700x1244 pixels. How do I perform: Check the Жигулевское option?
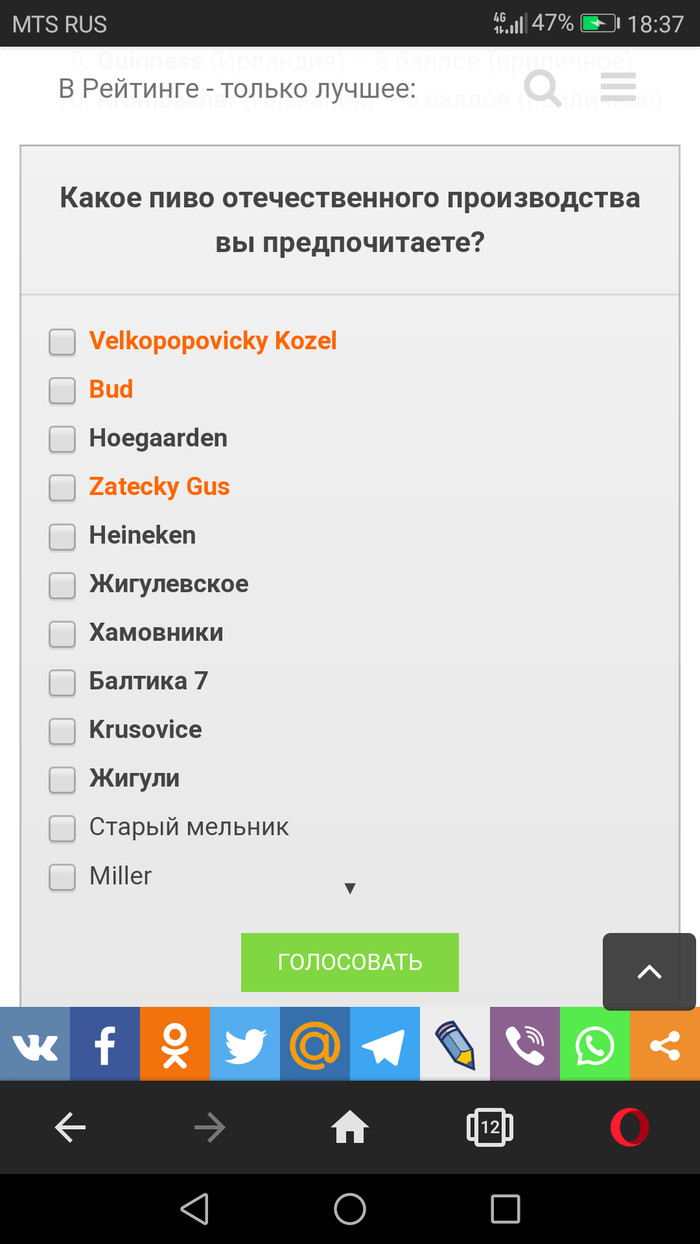(63, 585)
